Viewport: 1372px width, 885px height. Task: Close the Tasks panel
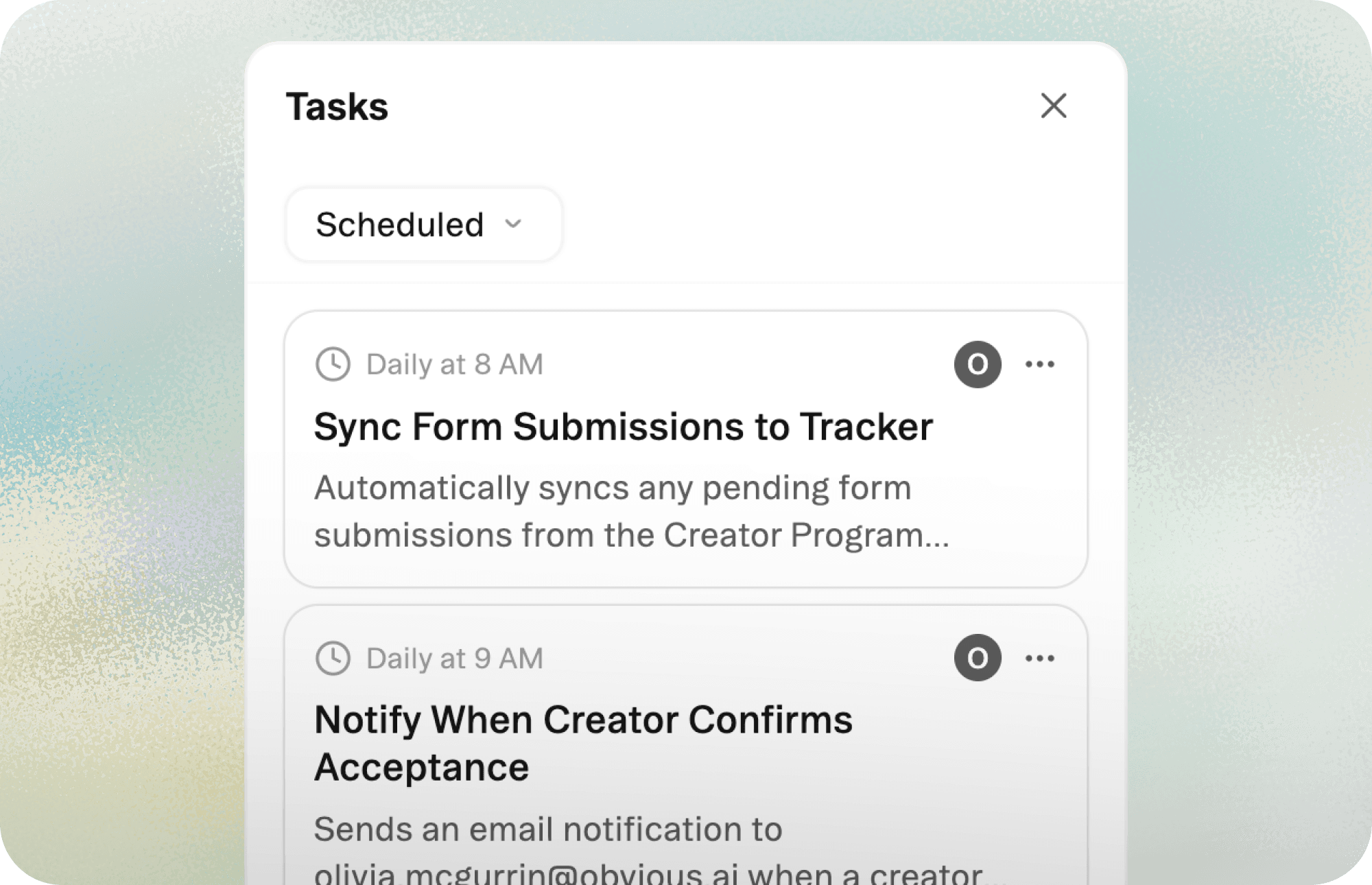1053,106
